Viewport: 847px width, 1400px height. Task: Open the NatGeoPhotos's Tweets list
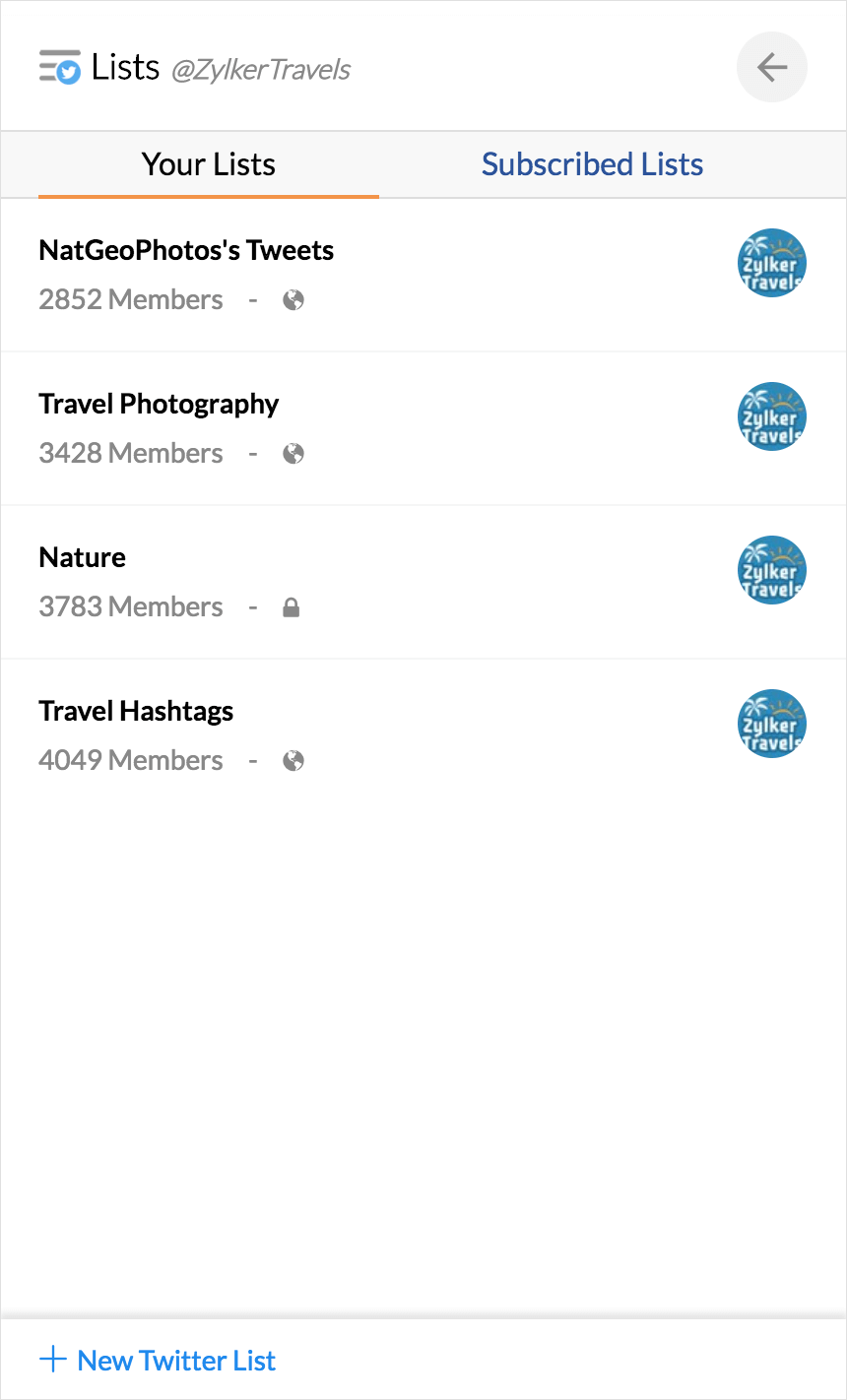click(186, 251)
